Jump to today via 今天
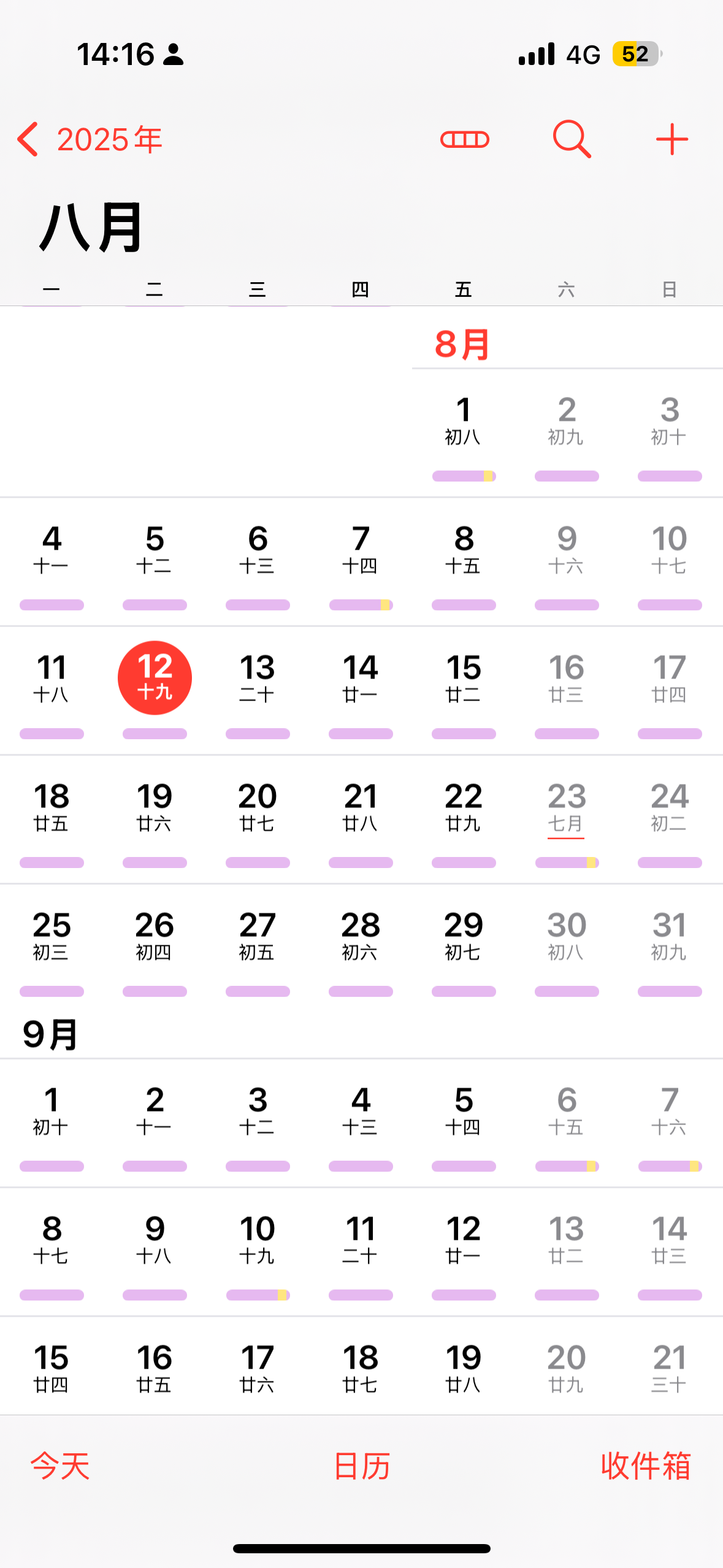Screen dimensions: 723x1568 pyautogui.click(x=61, y=1466)
